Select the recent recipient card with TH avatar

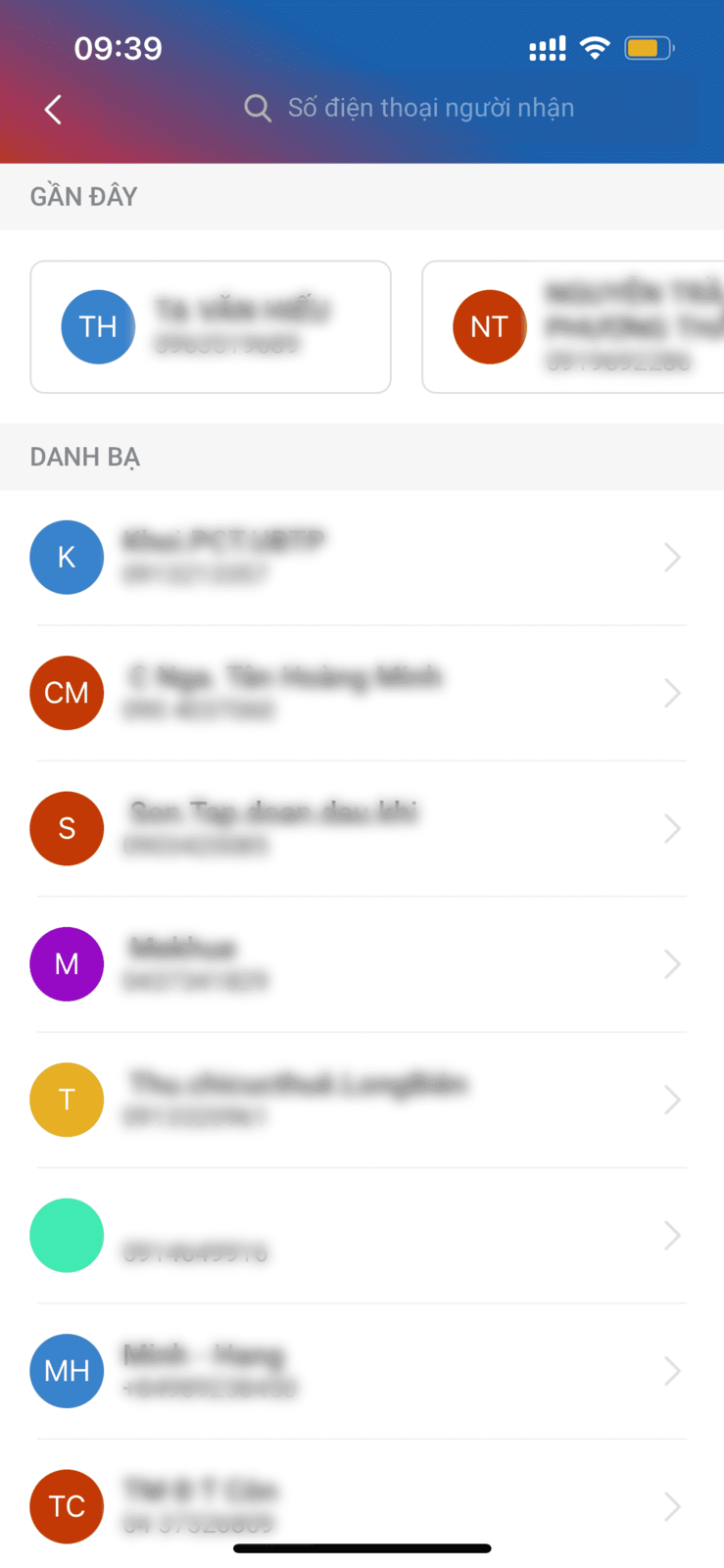211,326
